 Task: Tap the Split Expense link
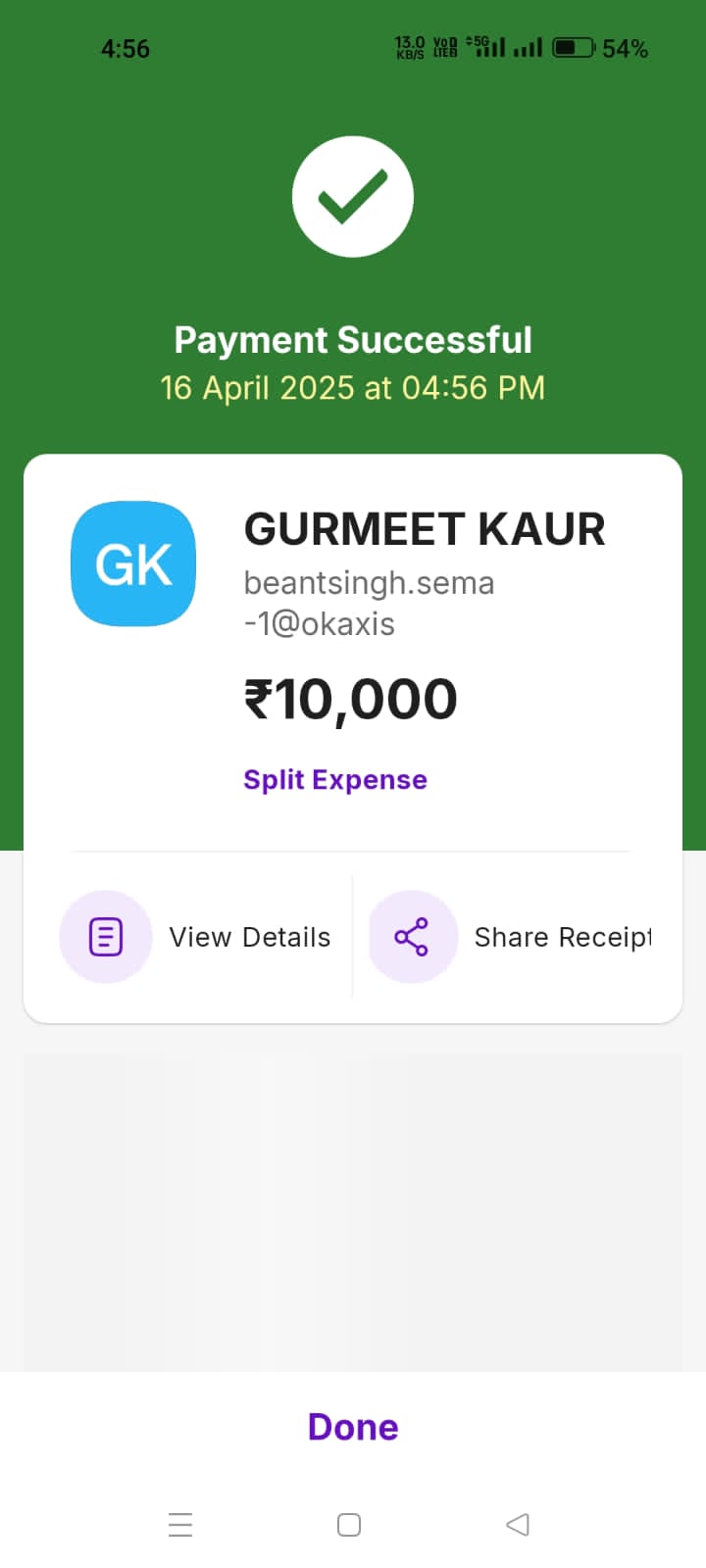tap(335, 780)
